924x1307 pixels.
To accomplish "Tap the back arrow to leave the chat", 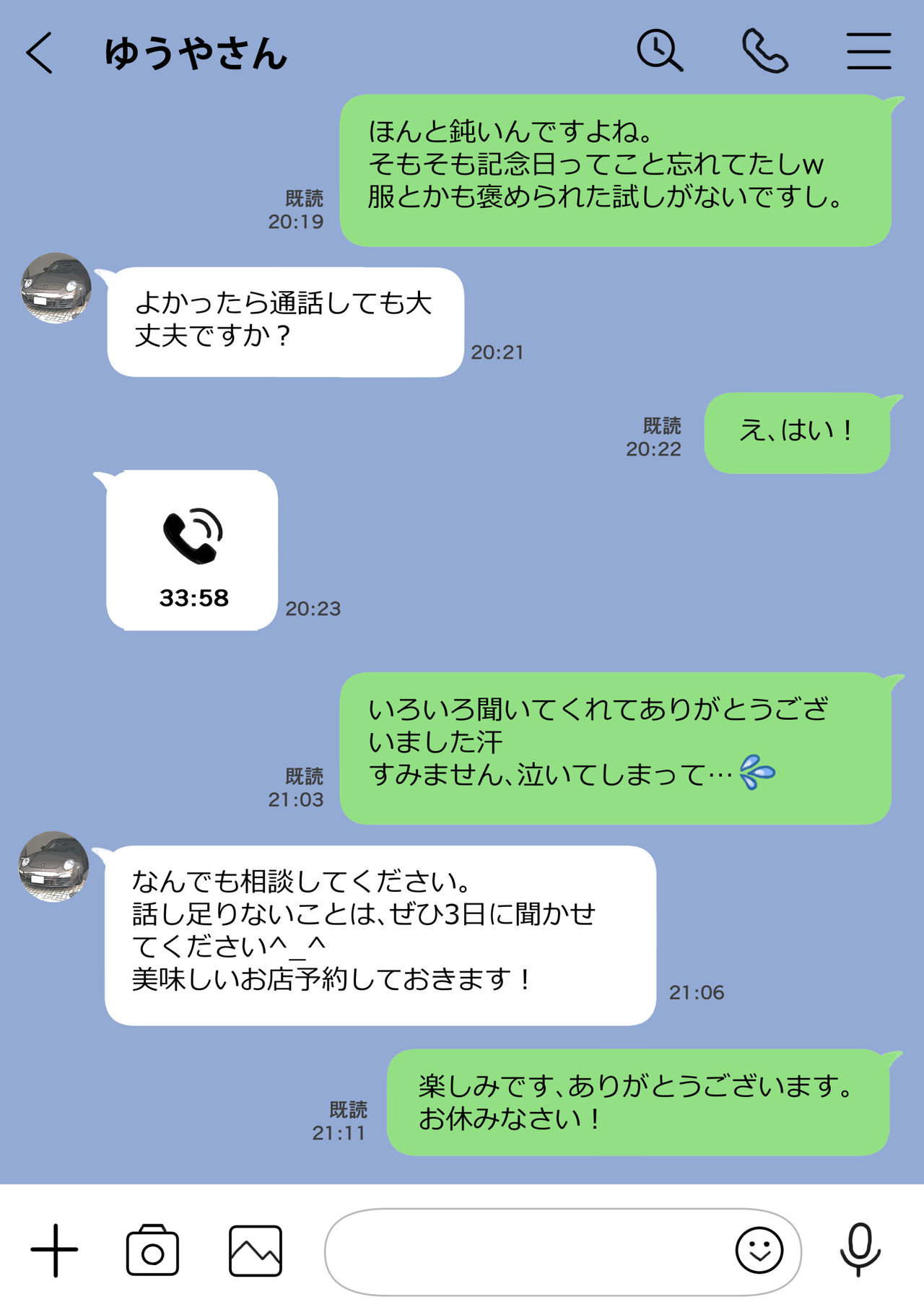I will coord(40,53).
